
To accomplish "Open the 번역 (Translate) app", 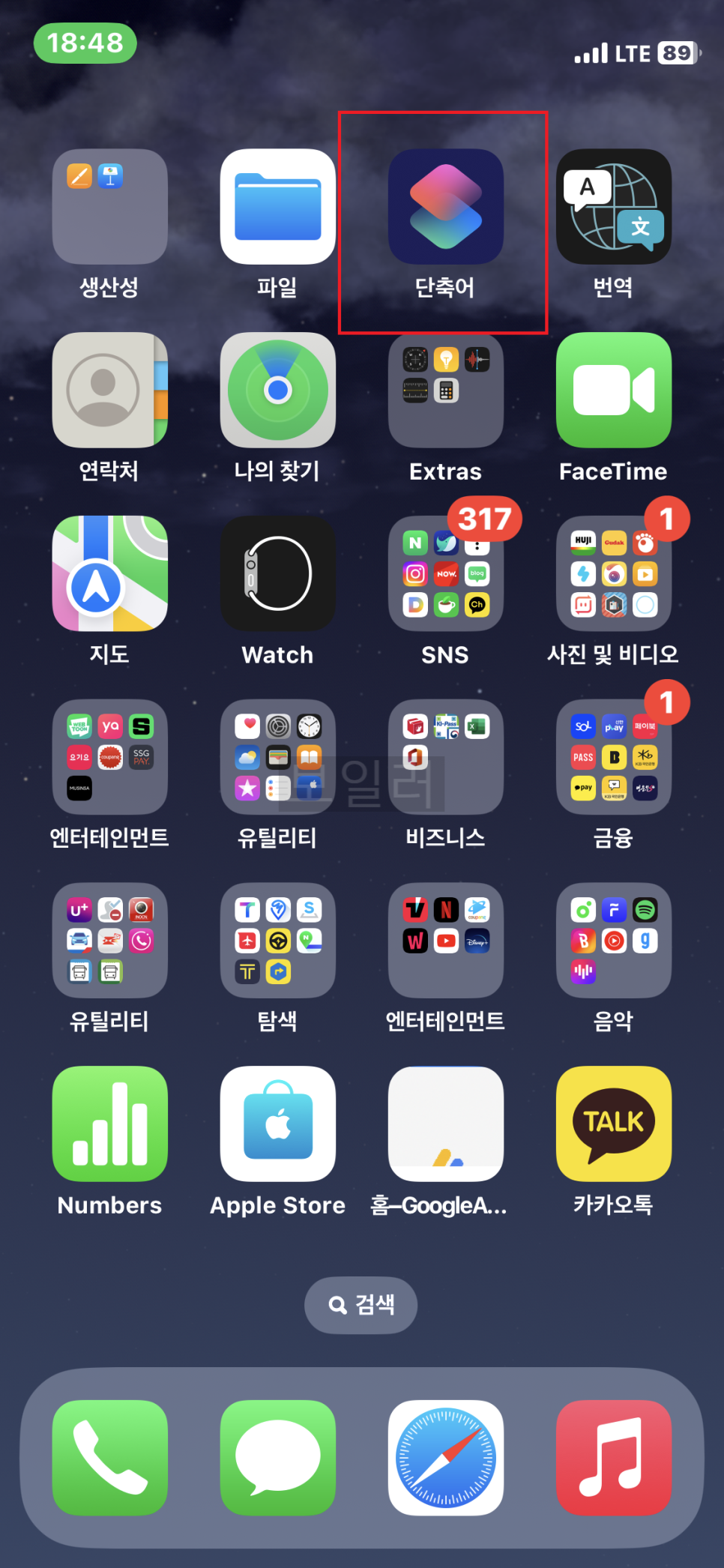I will tap(613, 207).
